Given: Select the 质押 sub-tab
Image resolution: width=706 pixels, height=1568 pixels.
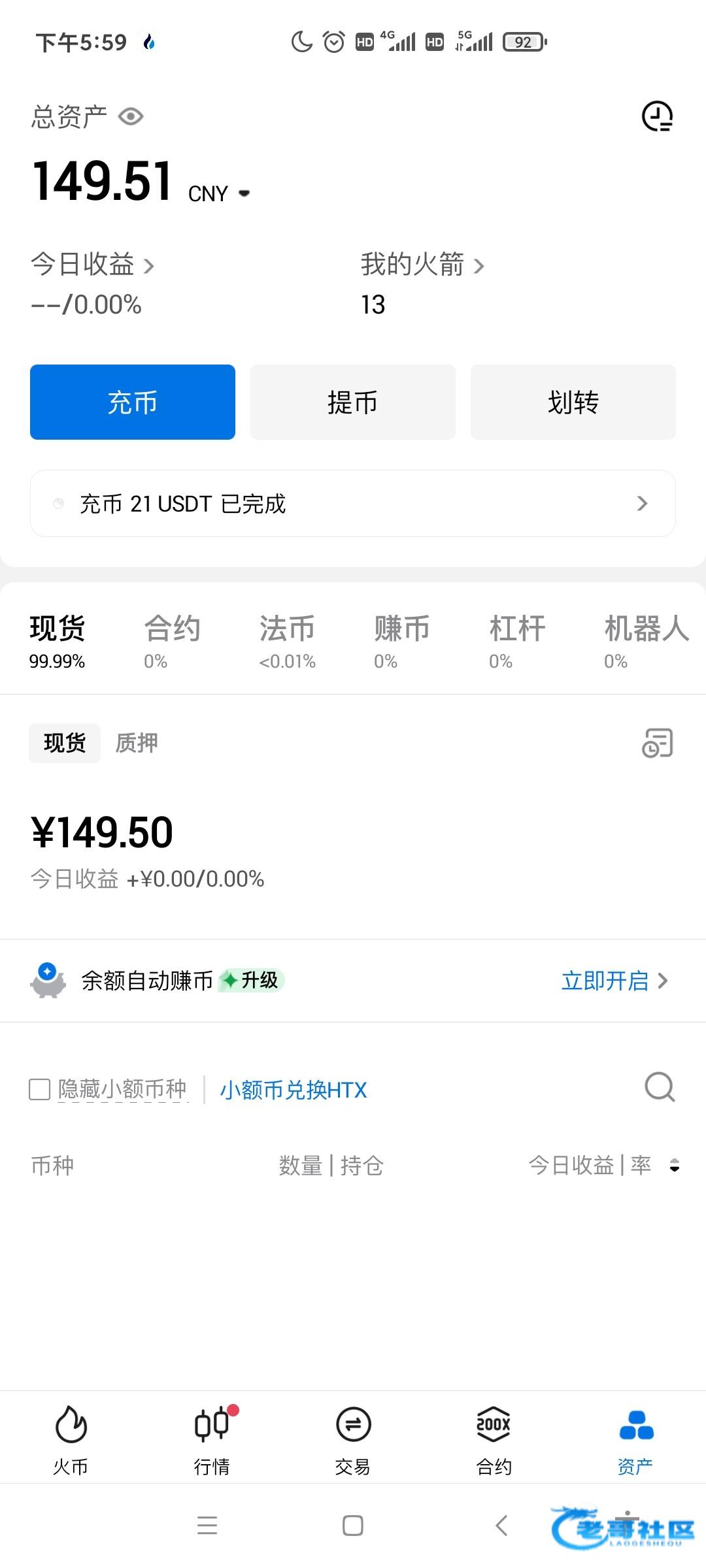Looking at the screenshot, I should pos(137,743).
